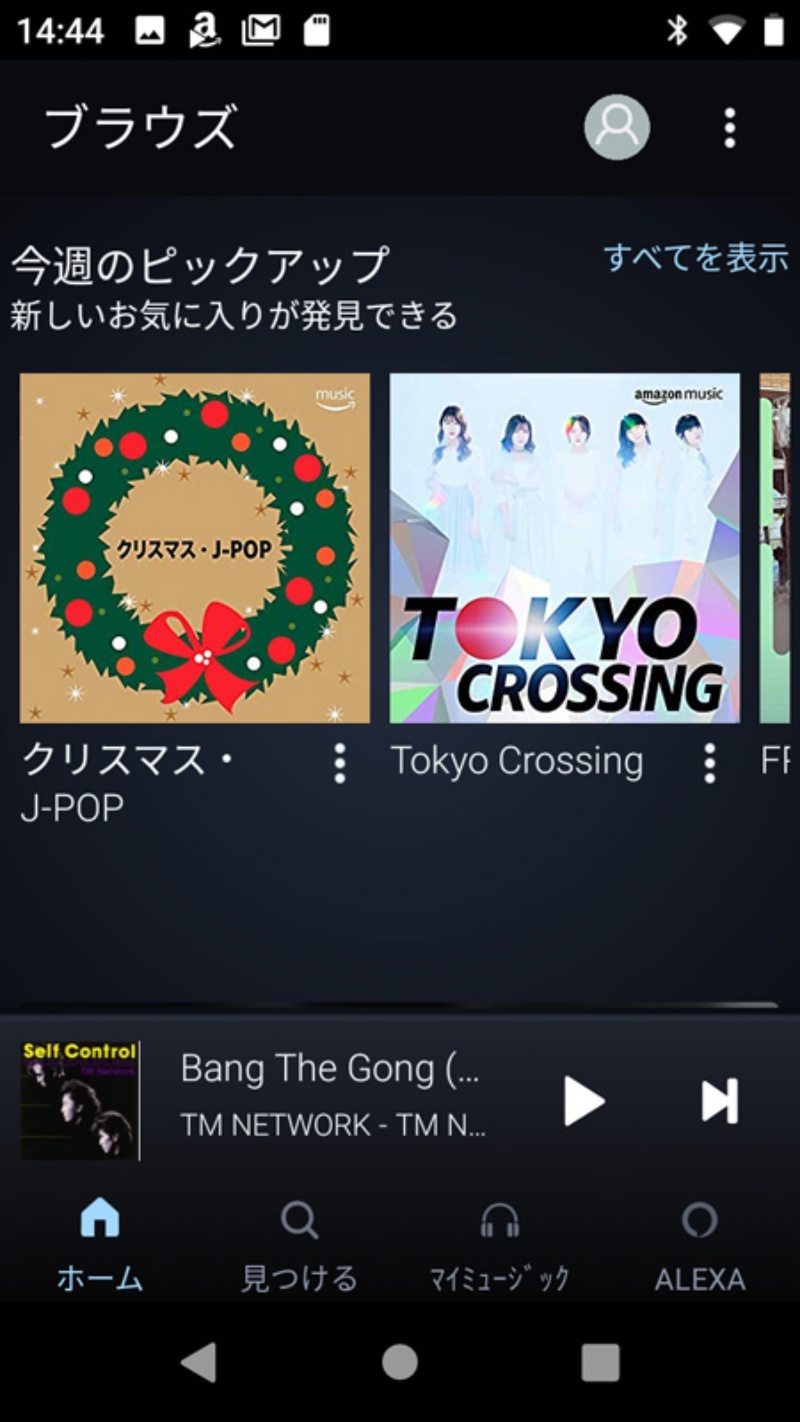Tap the すべてを表示 link
The width and height of the screenshot is (800, 1422).
pyautogui.click(x=696, y=258)
